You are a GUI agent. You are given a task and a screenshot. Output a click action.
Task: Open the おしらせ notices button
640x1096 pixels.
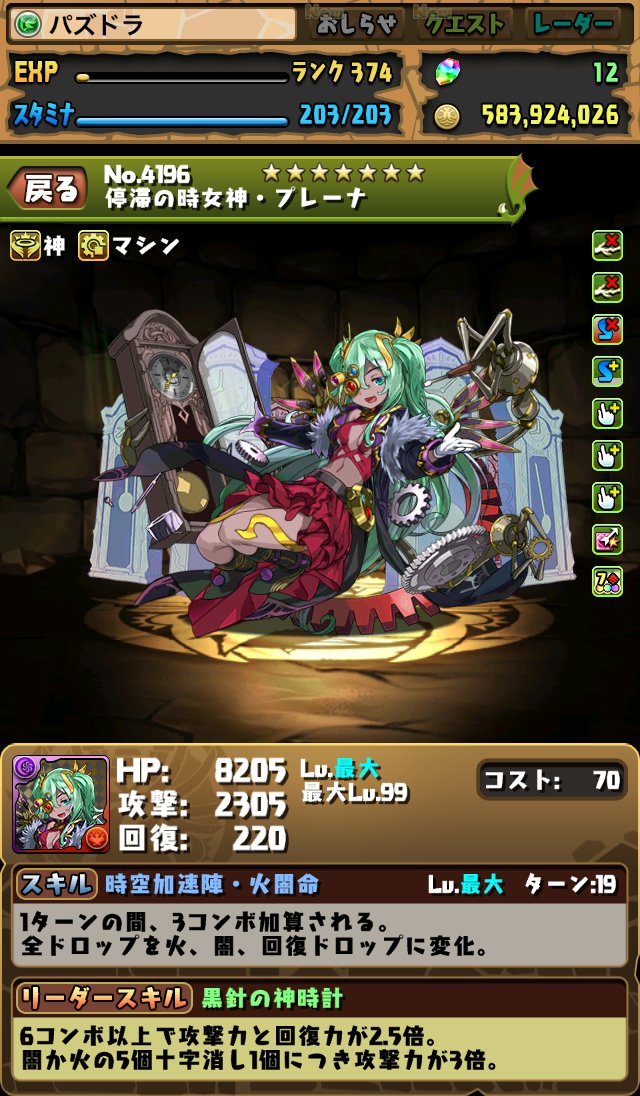pyautogui.click(x=357, y=25)
